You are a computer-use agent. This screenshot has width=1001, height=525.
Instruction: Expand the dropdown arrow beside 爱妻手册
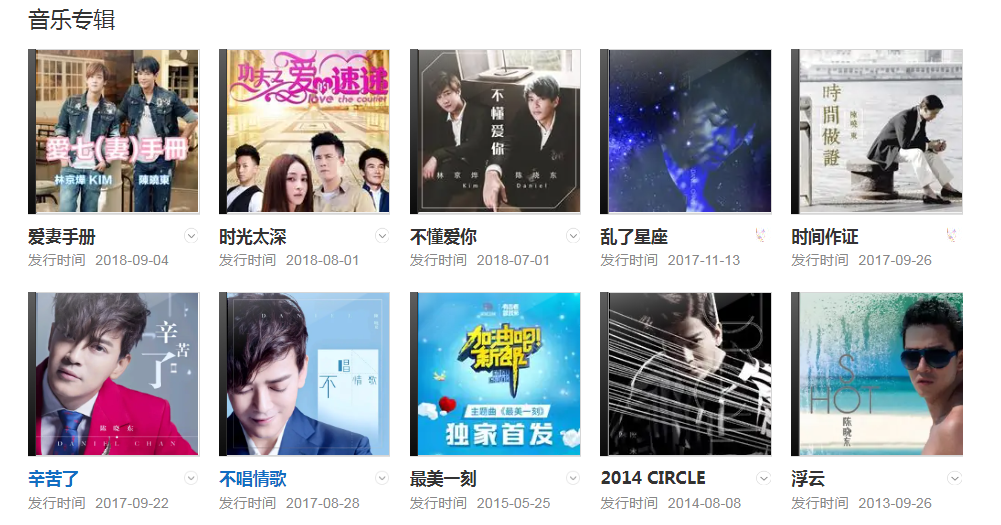click(191, 236)
